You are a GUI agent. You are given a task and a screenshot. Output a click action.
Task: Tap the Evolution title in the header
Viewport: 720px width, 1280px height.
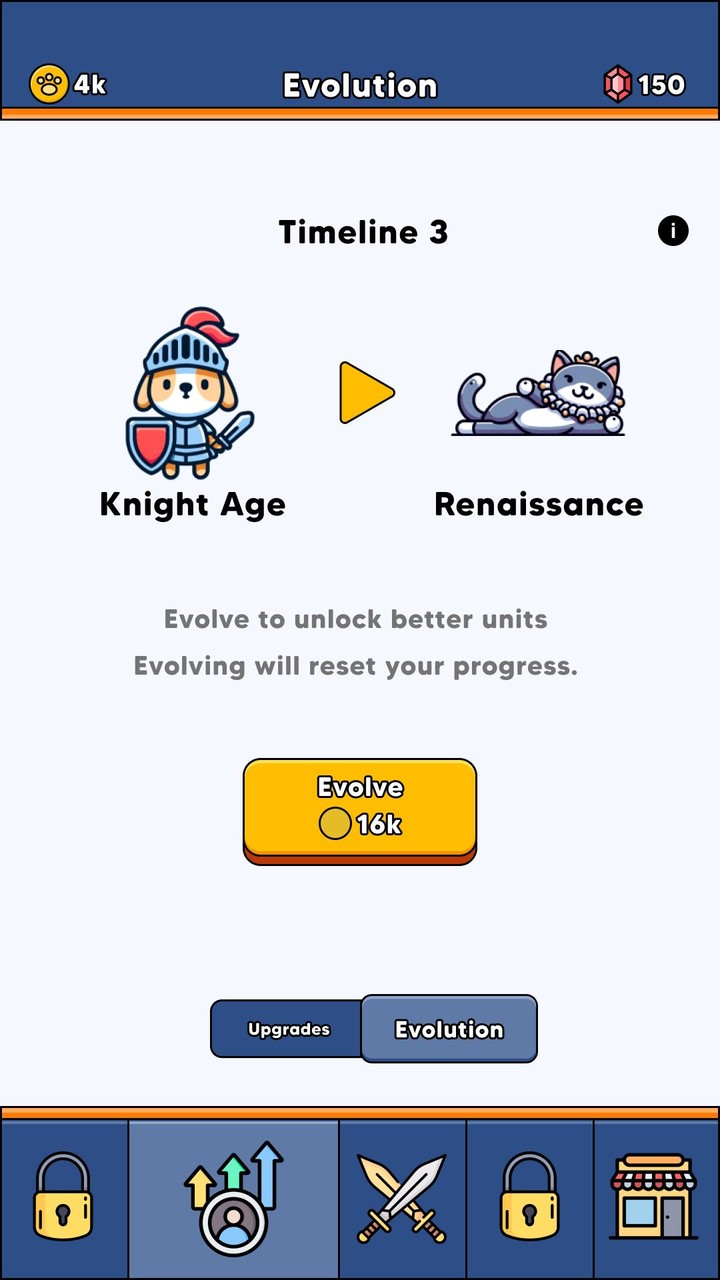click(x=359, y=86)
